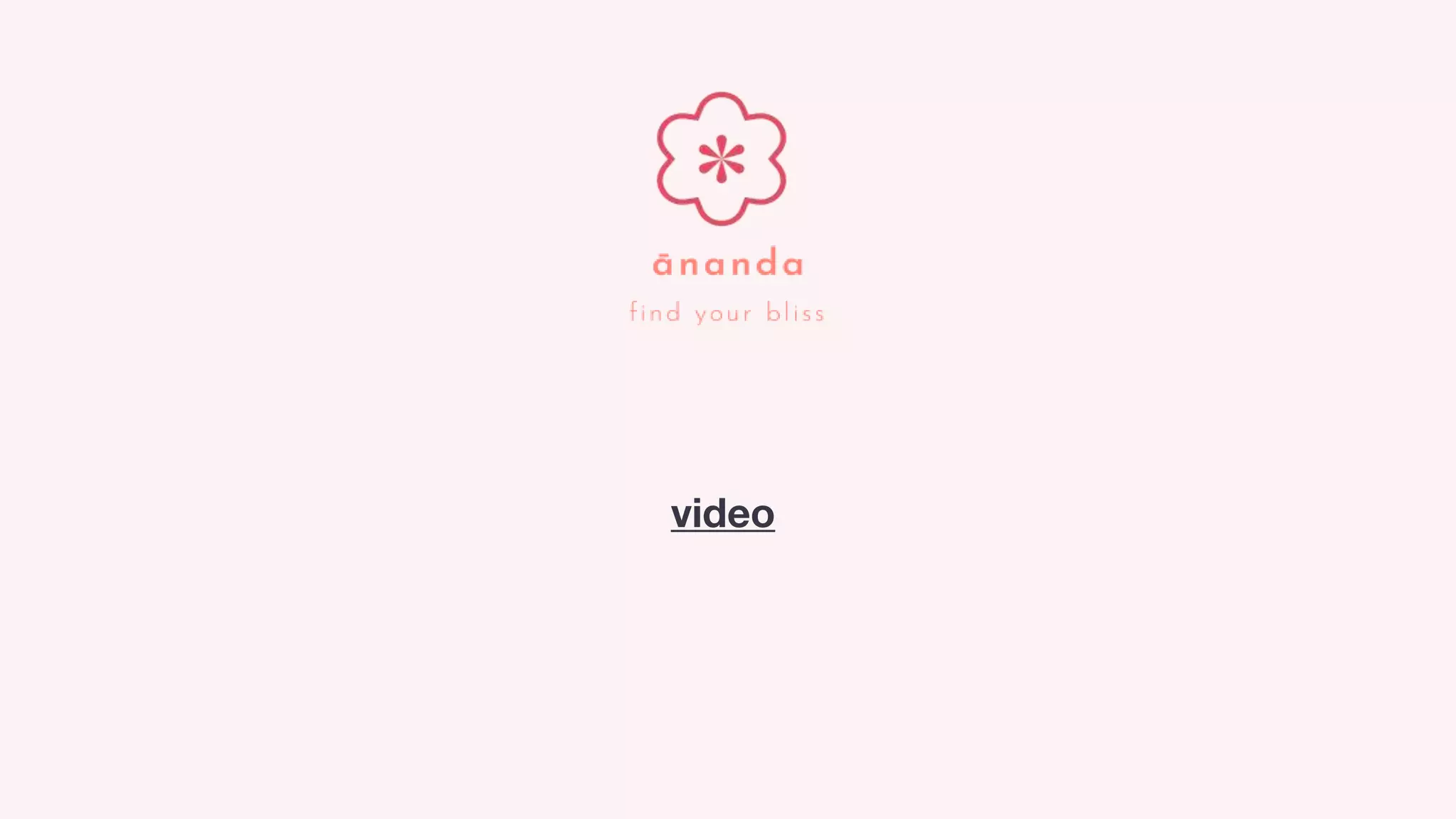1456x819 pixels.
Task: Open the underlined video link
Action: pos(722,513)
